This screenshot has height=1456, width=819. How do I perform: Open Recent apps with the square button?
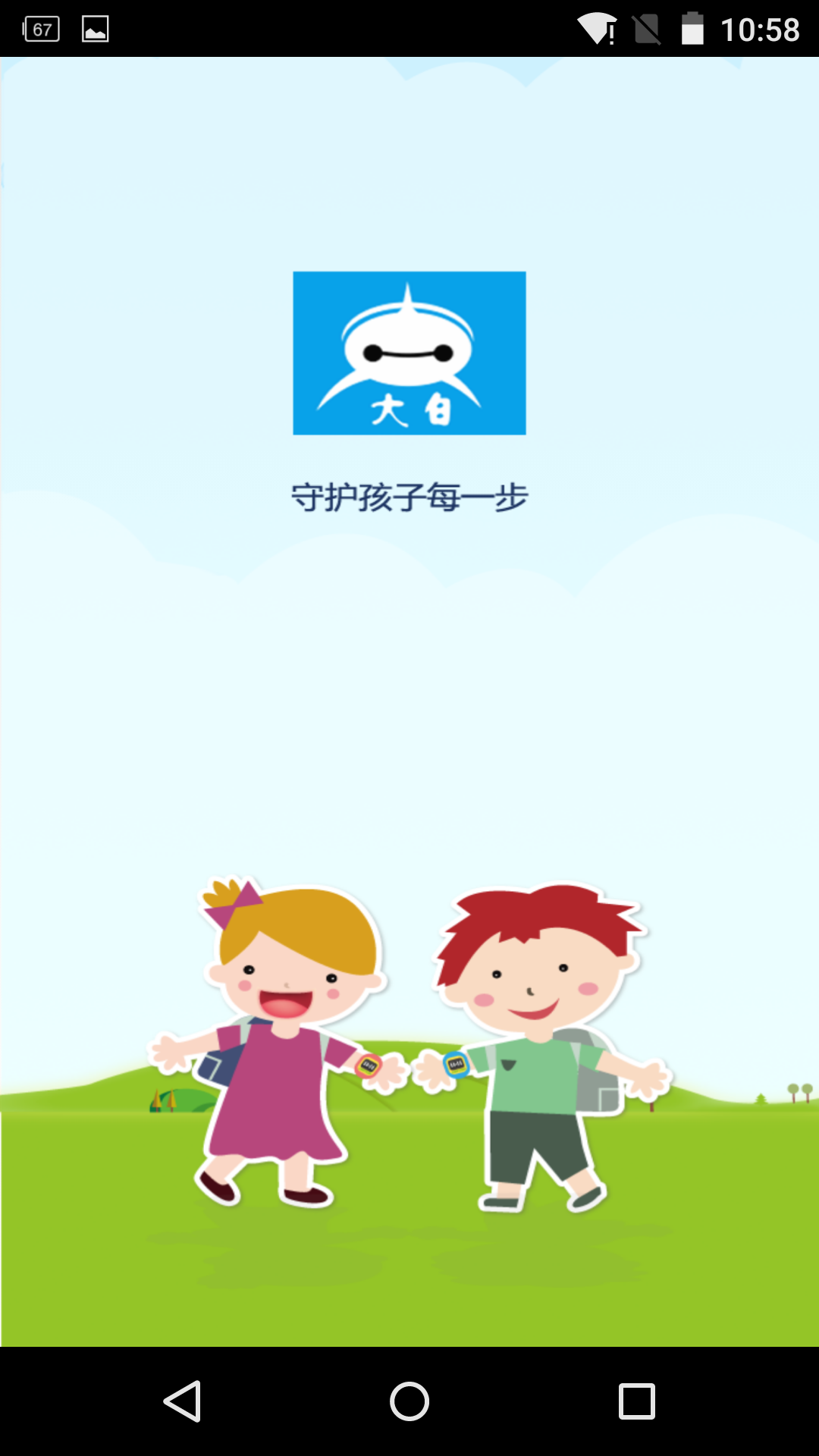(635, 1399)
